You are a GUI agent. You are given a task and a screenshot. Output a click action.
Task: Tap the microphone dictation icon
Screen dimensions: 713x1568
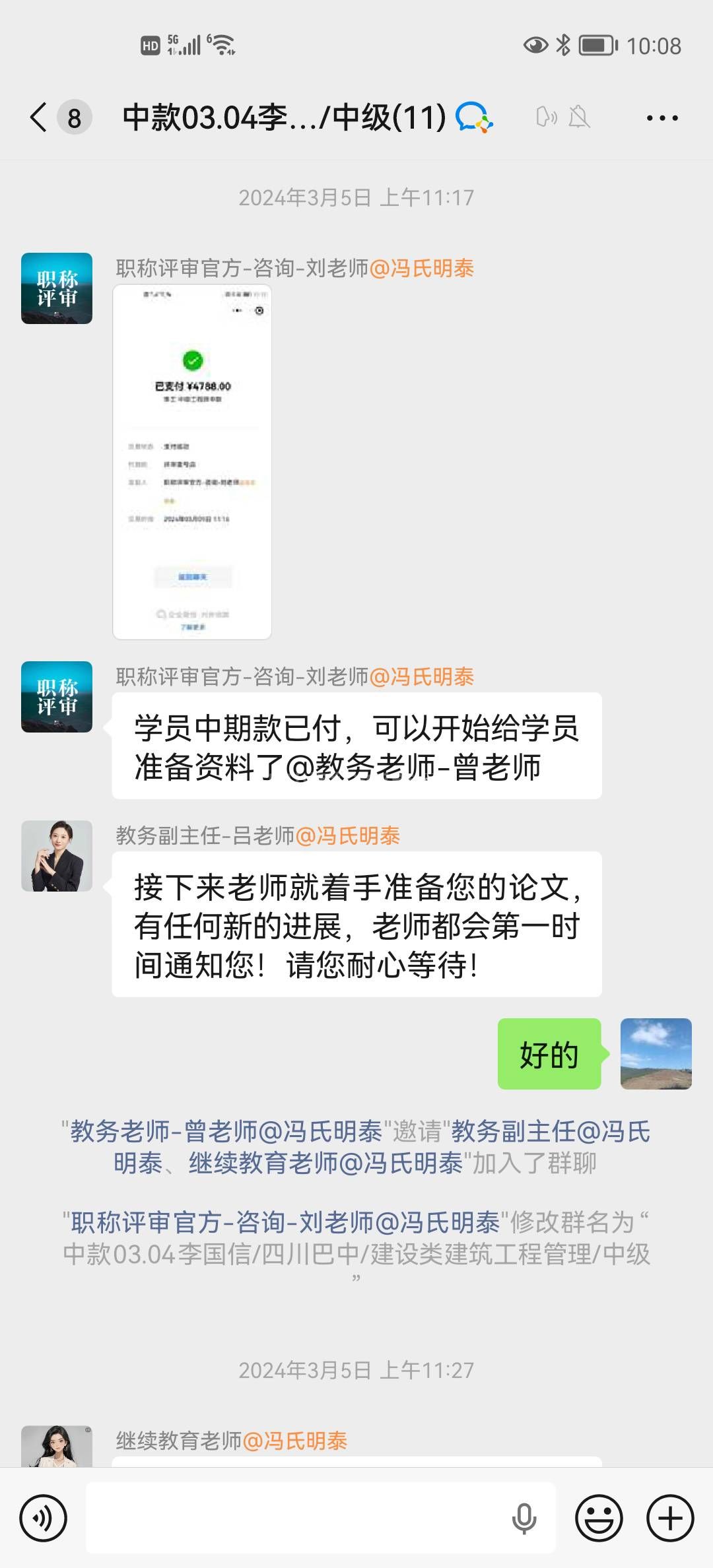point(524,1518)
